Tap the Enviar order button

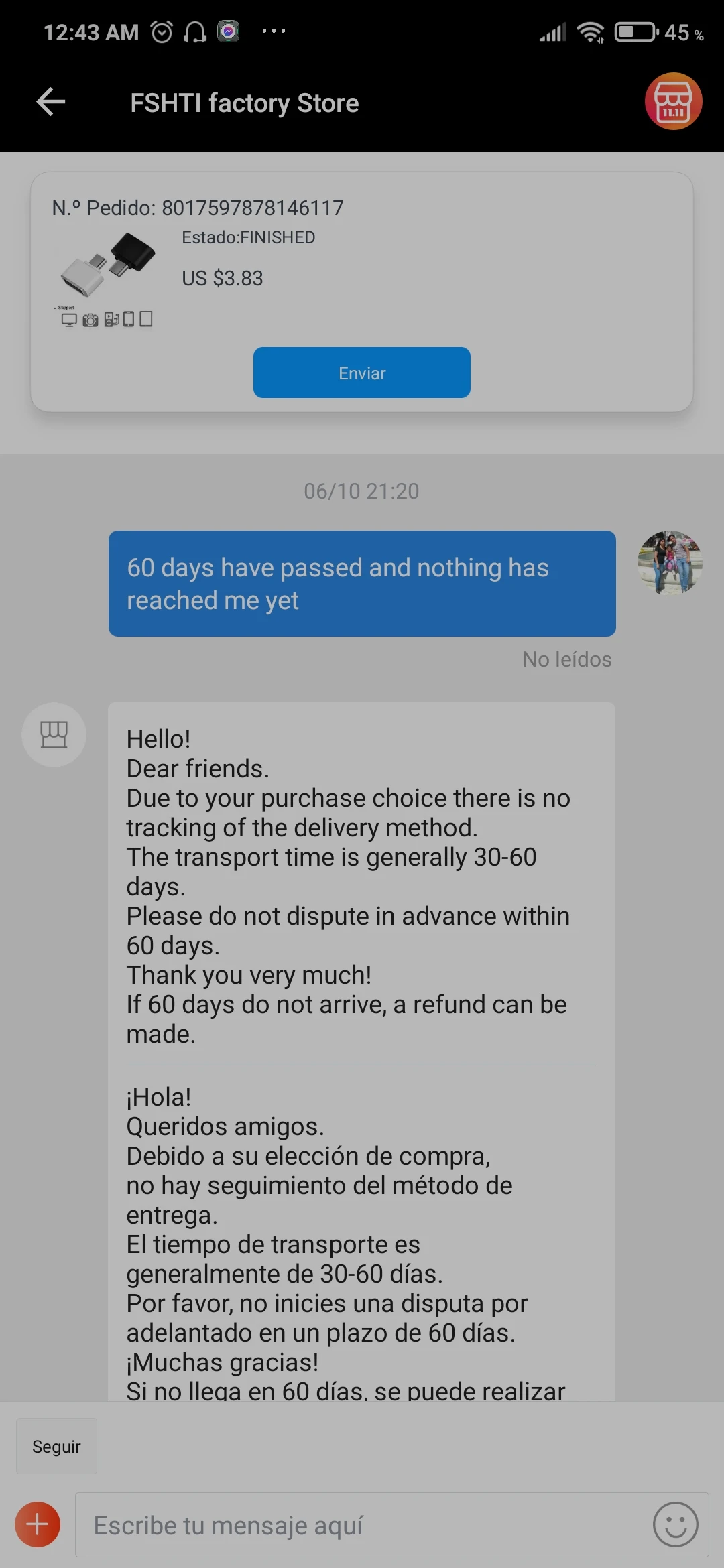361,373
